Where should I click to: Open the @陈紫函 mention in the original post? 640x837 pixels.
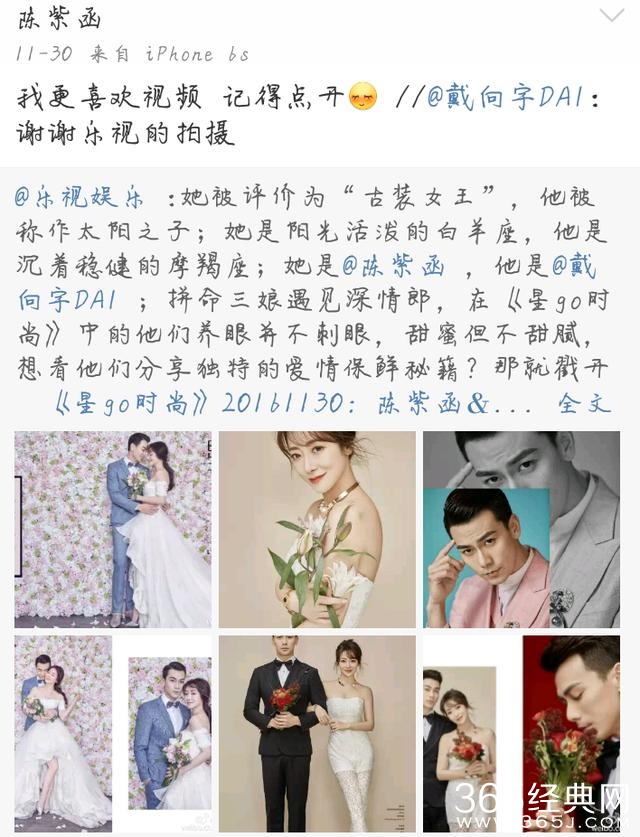point(407,267)
